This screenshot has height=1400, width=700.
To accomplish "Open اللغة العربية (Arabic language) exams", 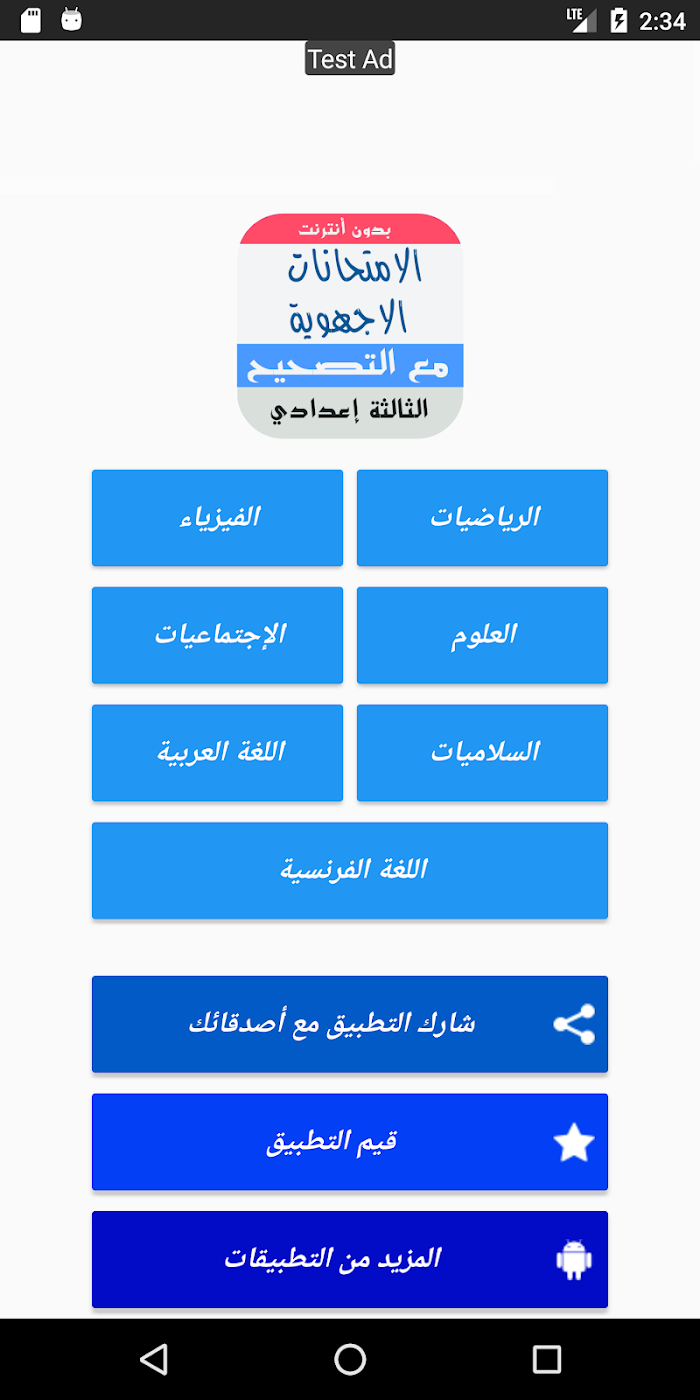I will click(217, 753).
